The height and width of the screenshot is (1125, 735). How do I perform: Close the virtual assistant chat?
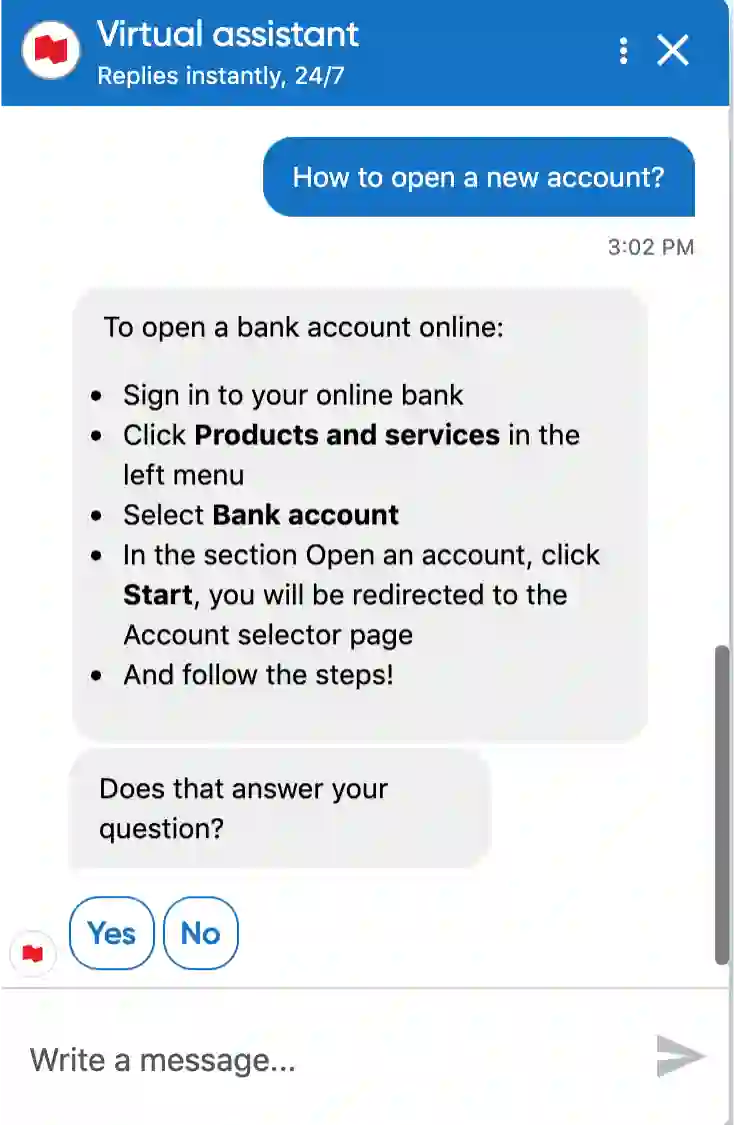point(673,50)
